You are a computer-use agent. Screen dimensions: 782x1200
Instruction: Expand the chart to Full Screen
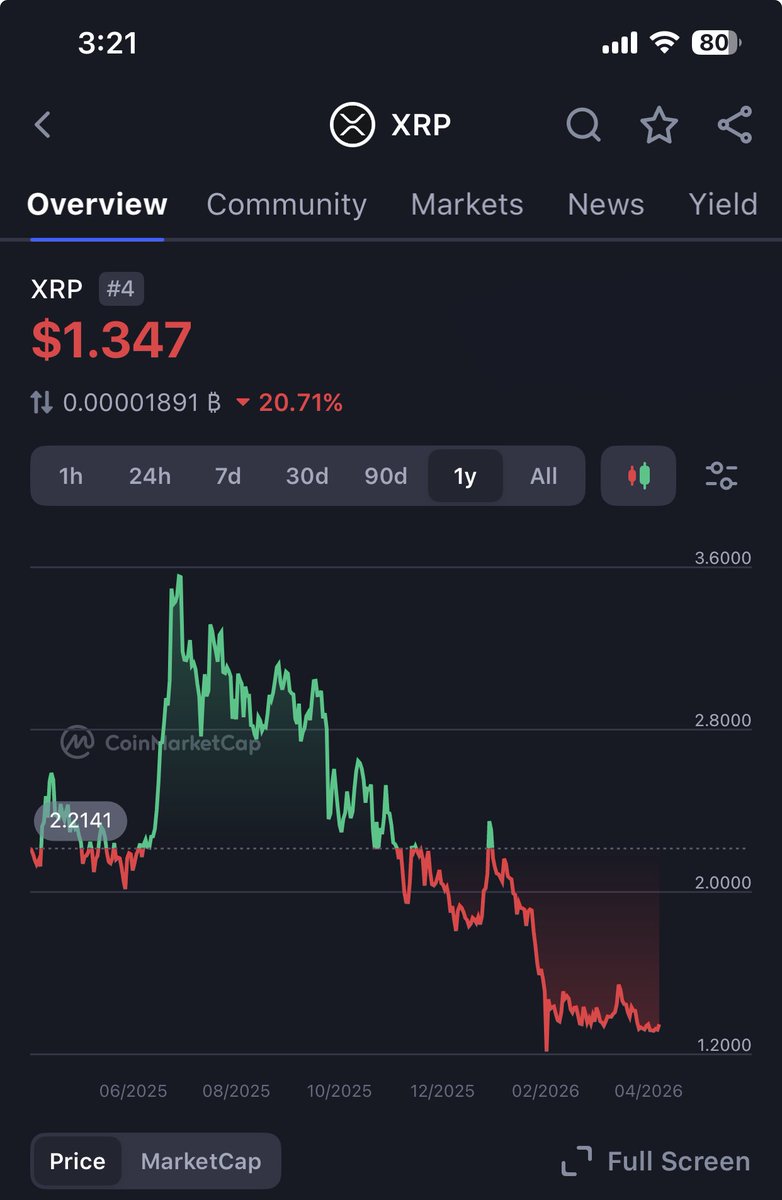[656, 1161]
